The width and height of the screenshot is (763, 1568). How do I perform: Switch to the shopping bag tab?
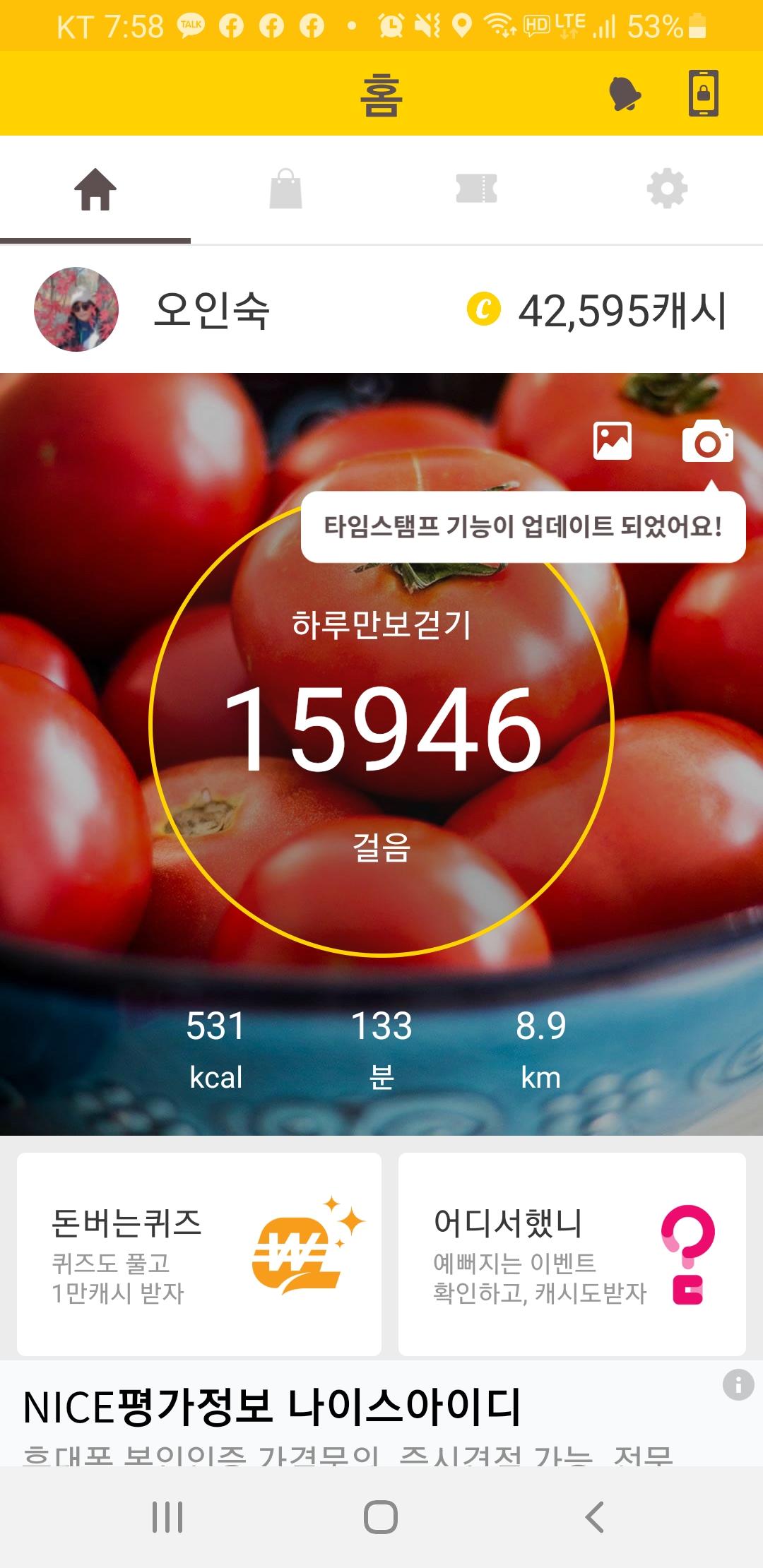click(x=286, y=189)
